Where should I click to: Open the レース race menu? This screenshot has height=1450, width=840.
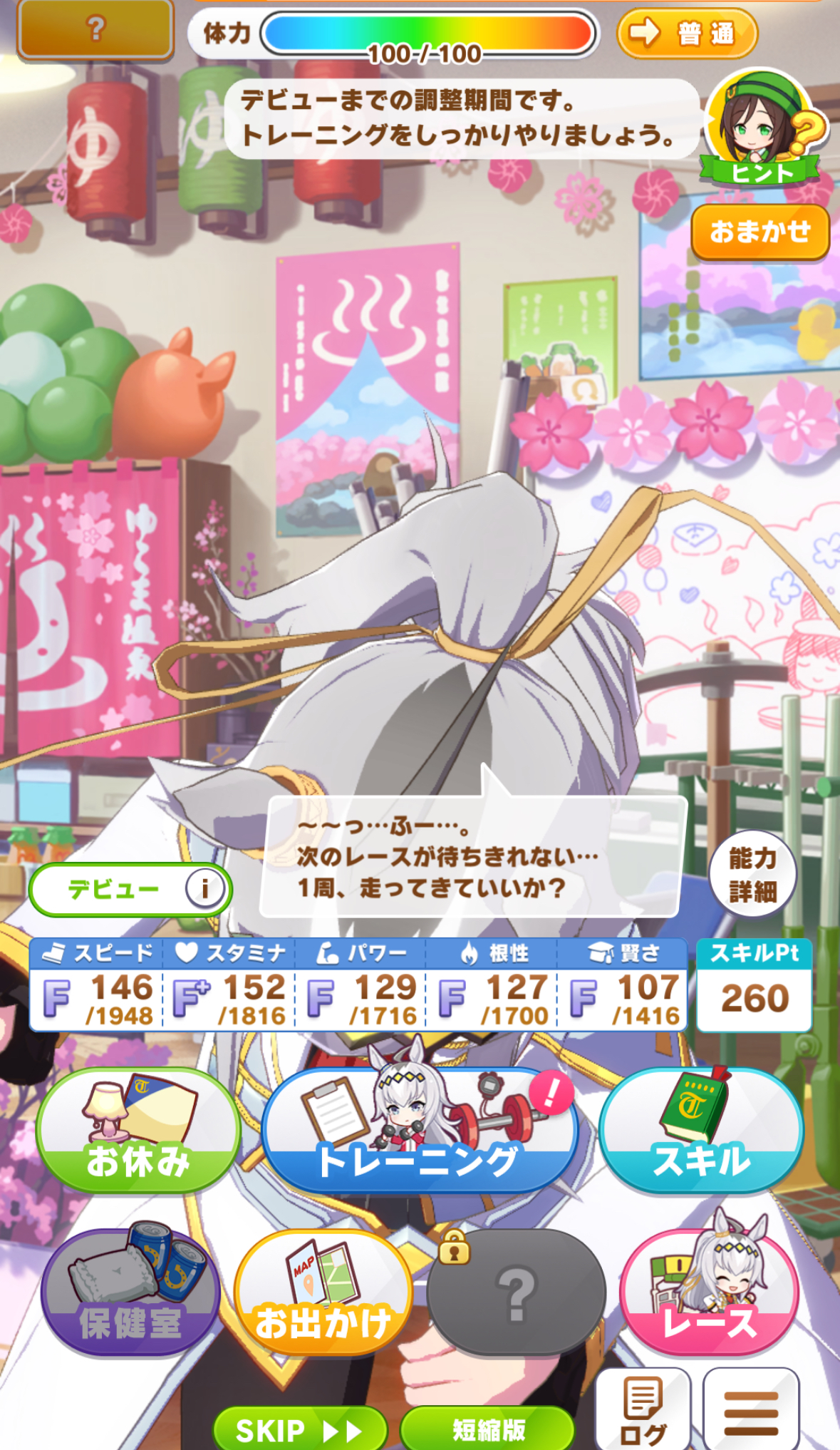(x=709, y=1294)
